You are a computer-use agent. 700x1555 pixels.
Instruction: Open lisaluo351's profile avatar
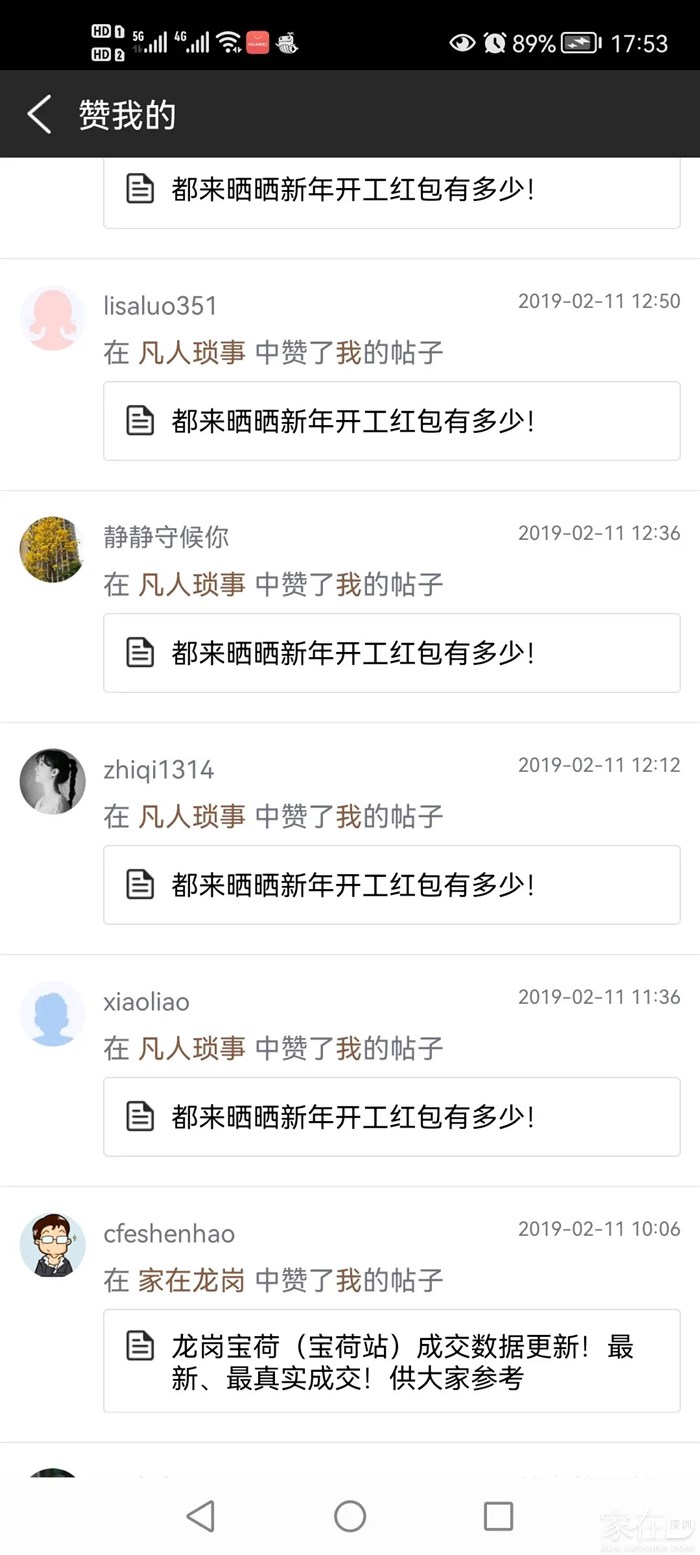[x=53, y=318]
